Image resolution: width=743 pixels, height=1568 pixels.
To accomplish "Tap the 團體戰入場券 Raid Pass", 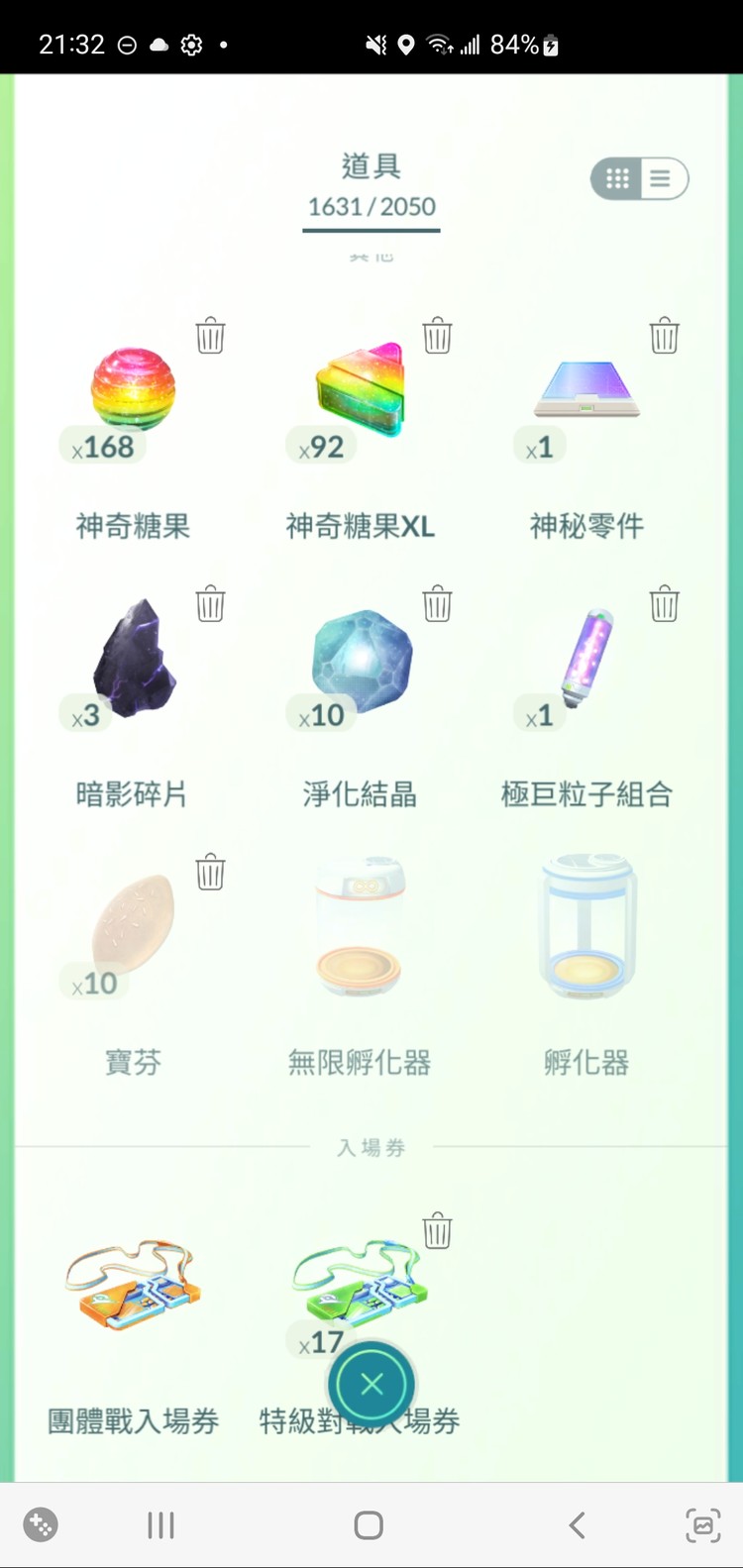I will [x=132, y=1288].
